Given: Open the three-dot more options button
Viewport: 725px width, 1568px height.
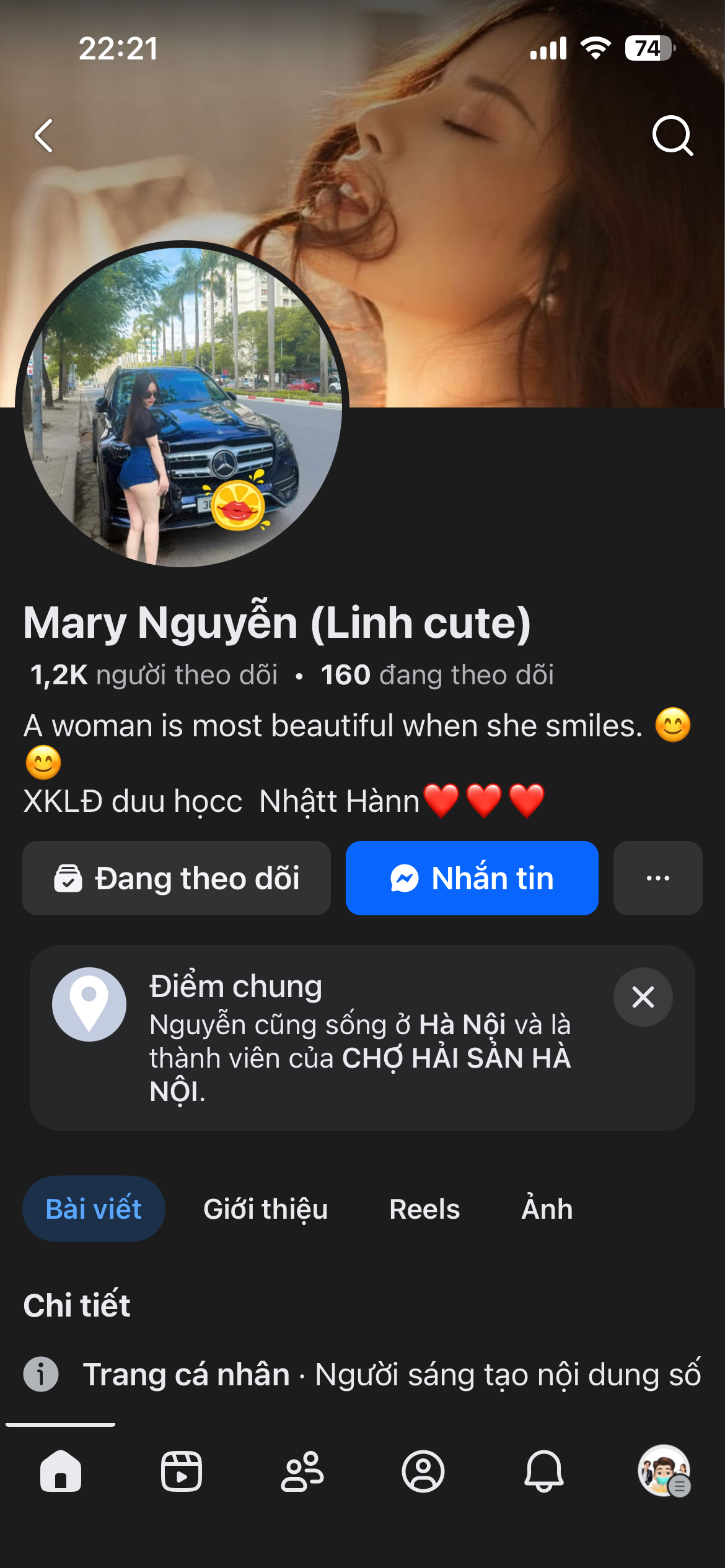Looking at the screenshot, I should coord(657,878).
